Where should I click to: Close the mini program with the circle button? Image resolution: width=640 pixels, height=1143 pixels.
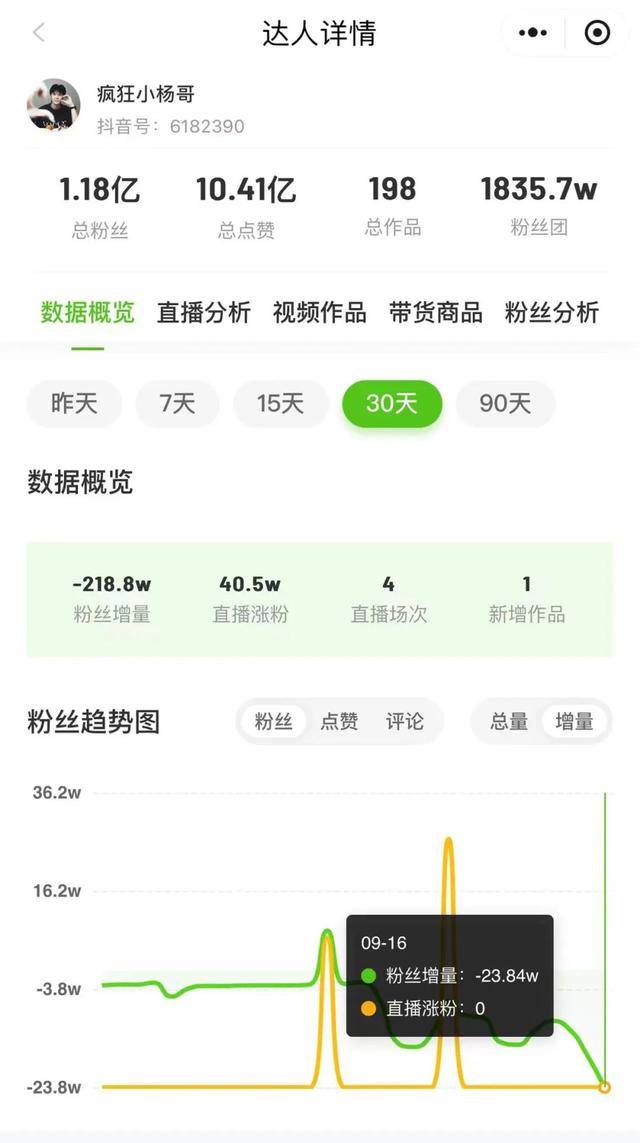[597, 33]
